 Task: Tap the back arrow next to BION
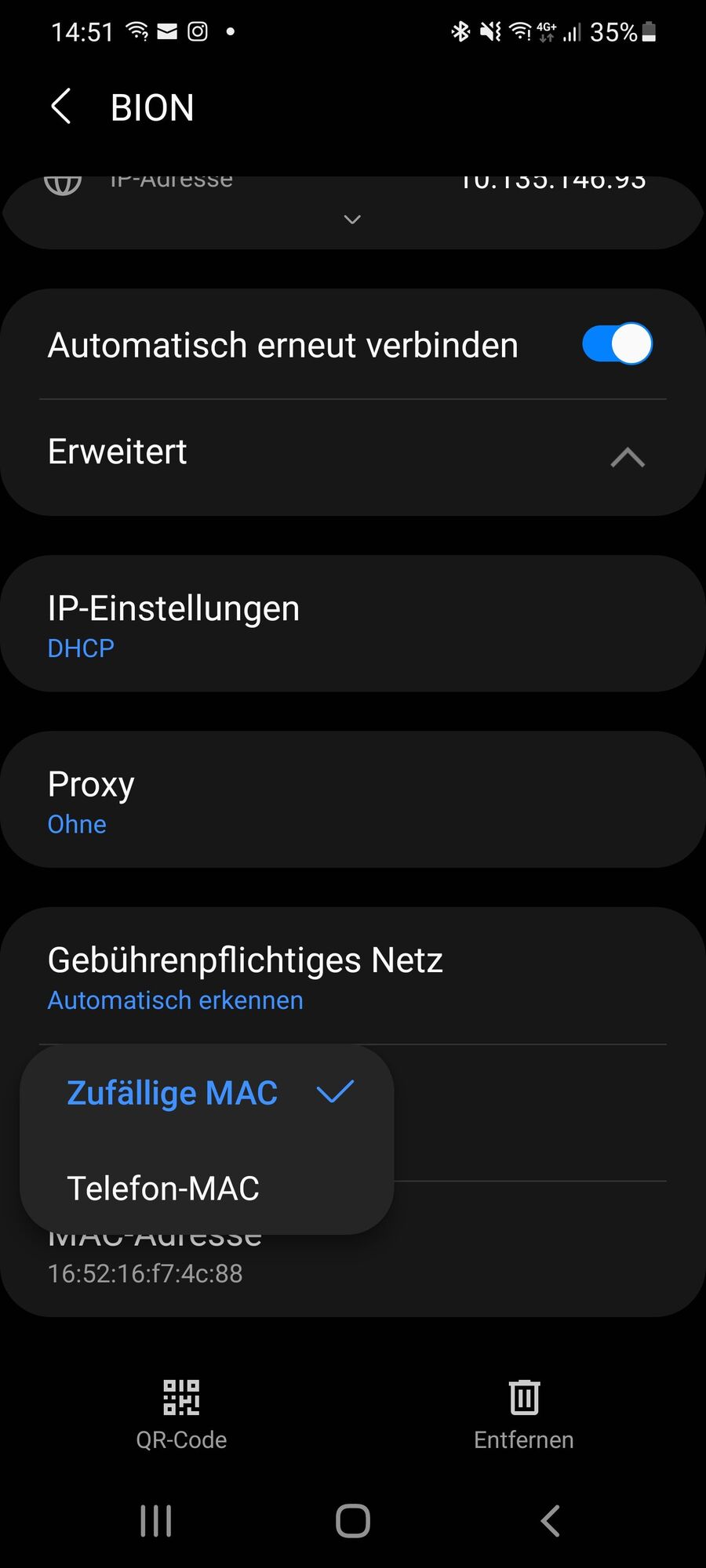click(61, 107)
